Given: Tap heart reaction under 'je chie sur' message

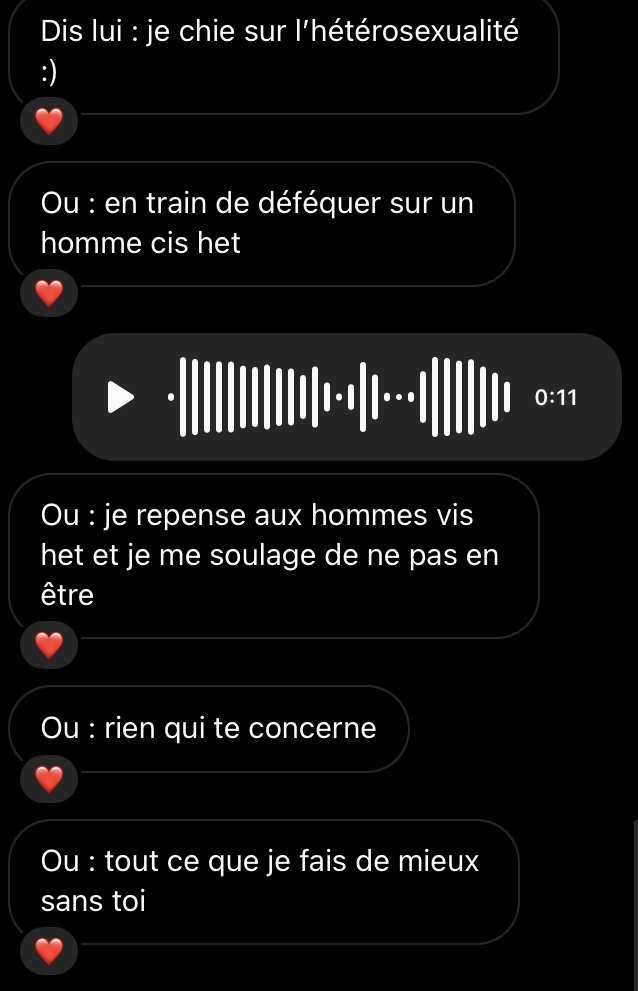Looking at the screenshot, I should tap(49, 121).
